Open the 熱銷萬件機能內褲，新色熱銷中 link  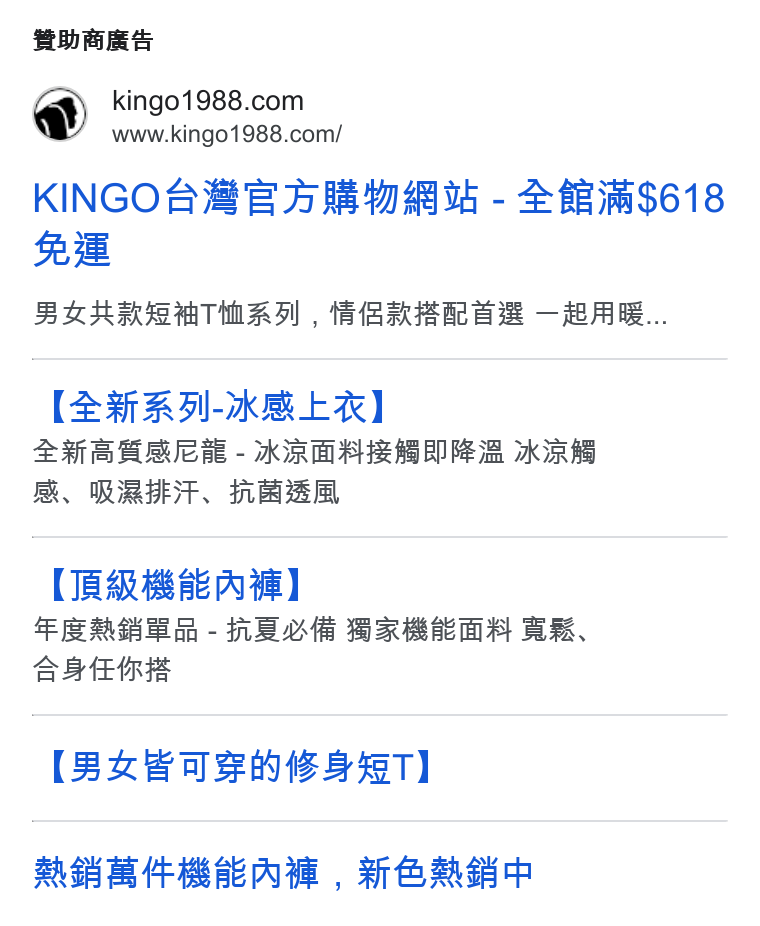point(283,873)
